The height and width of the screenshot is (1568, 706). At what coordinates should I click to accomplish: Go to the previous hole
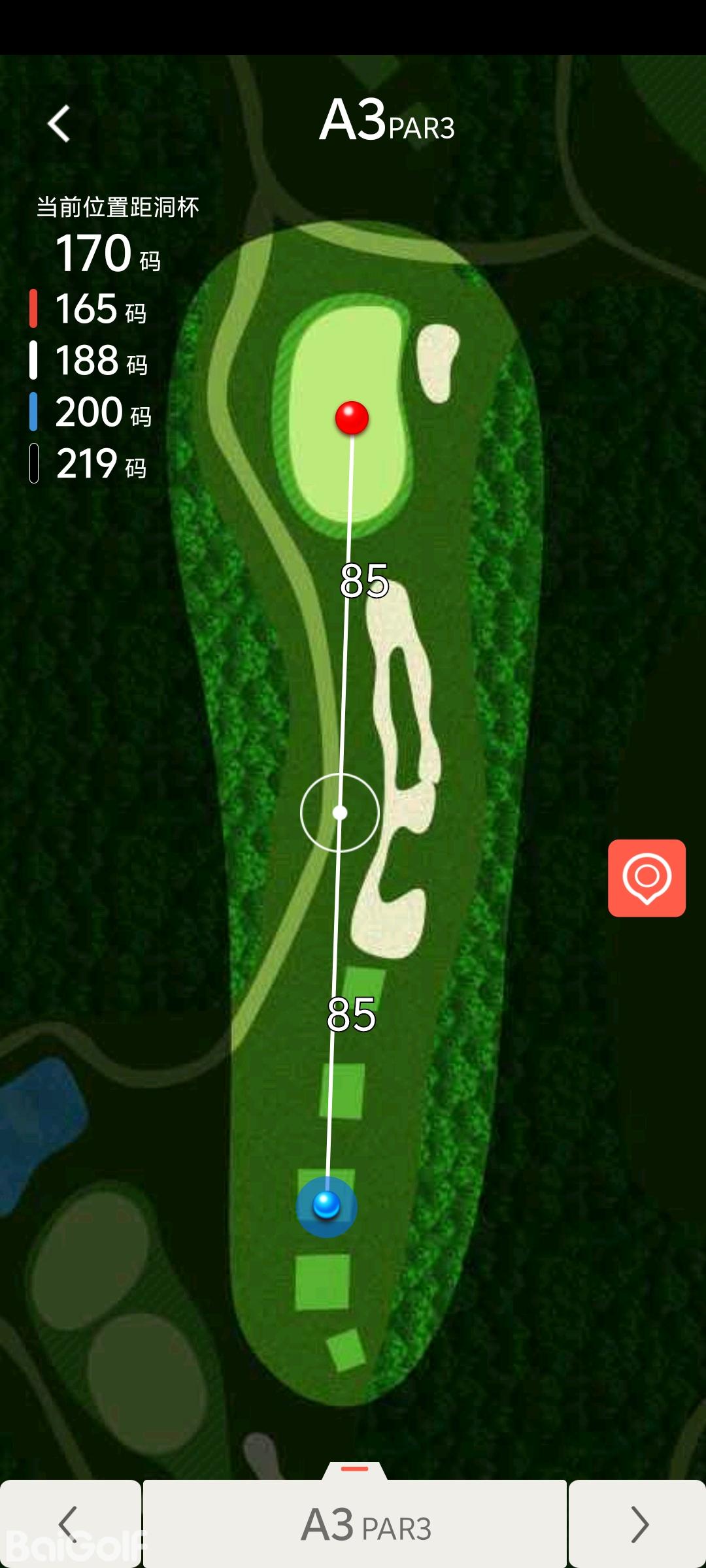coord(69,1524)
